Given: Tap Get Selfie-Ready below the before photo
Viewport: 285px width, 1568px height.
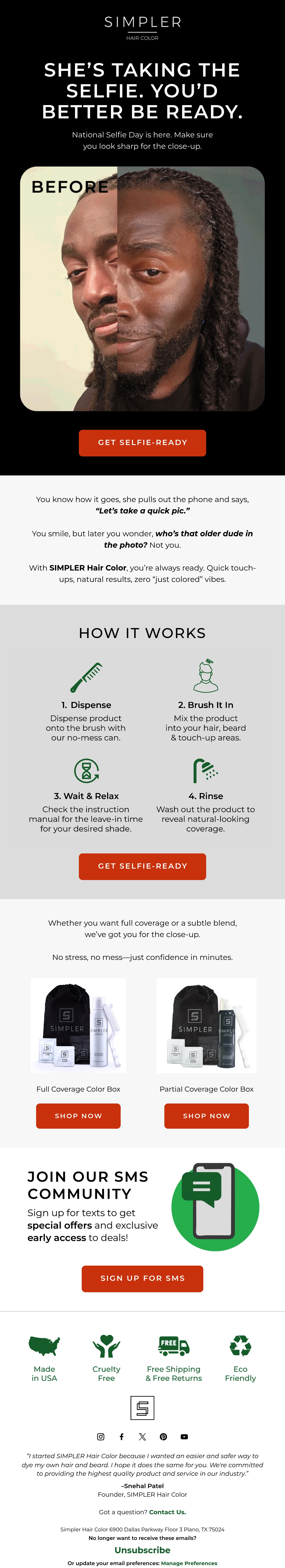Looking at the screenshot, I should (x=142, y=443).
